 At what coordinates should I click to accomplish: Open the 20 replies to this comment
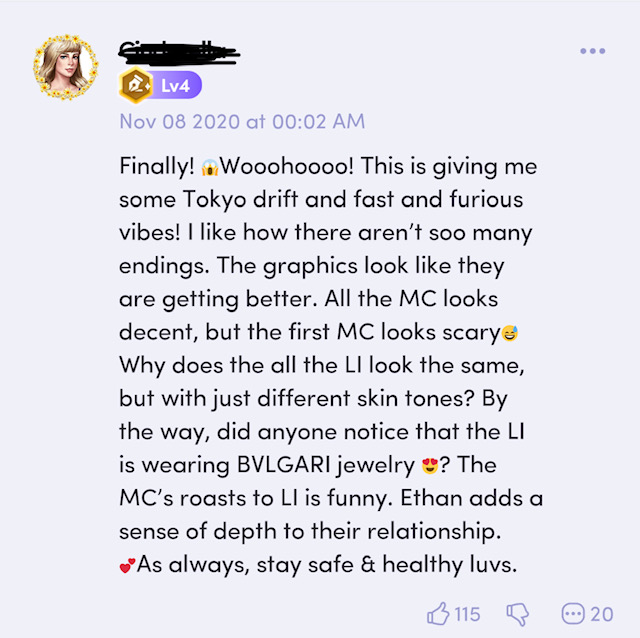588,613
